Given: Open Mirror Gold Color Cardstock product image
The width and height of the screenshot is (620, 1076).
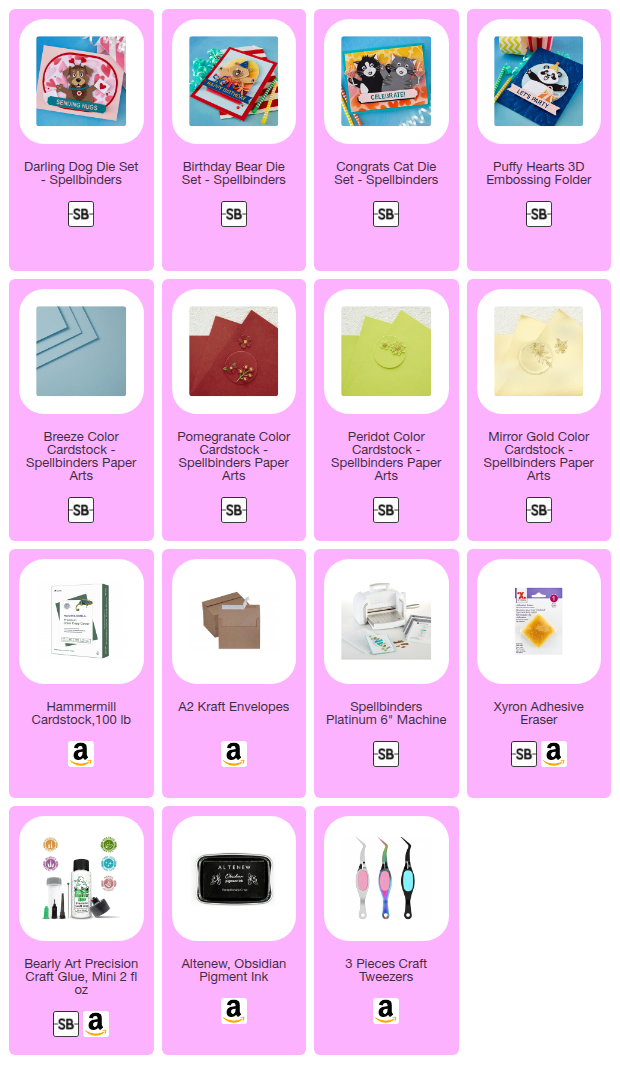Looking at the screenshot, I should tap(539, 351).
